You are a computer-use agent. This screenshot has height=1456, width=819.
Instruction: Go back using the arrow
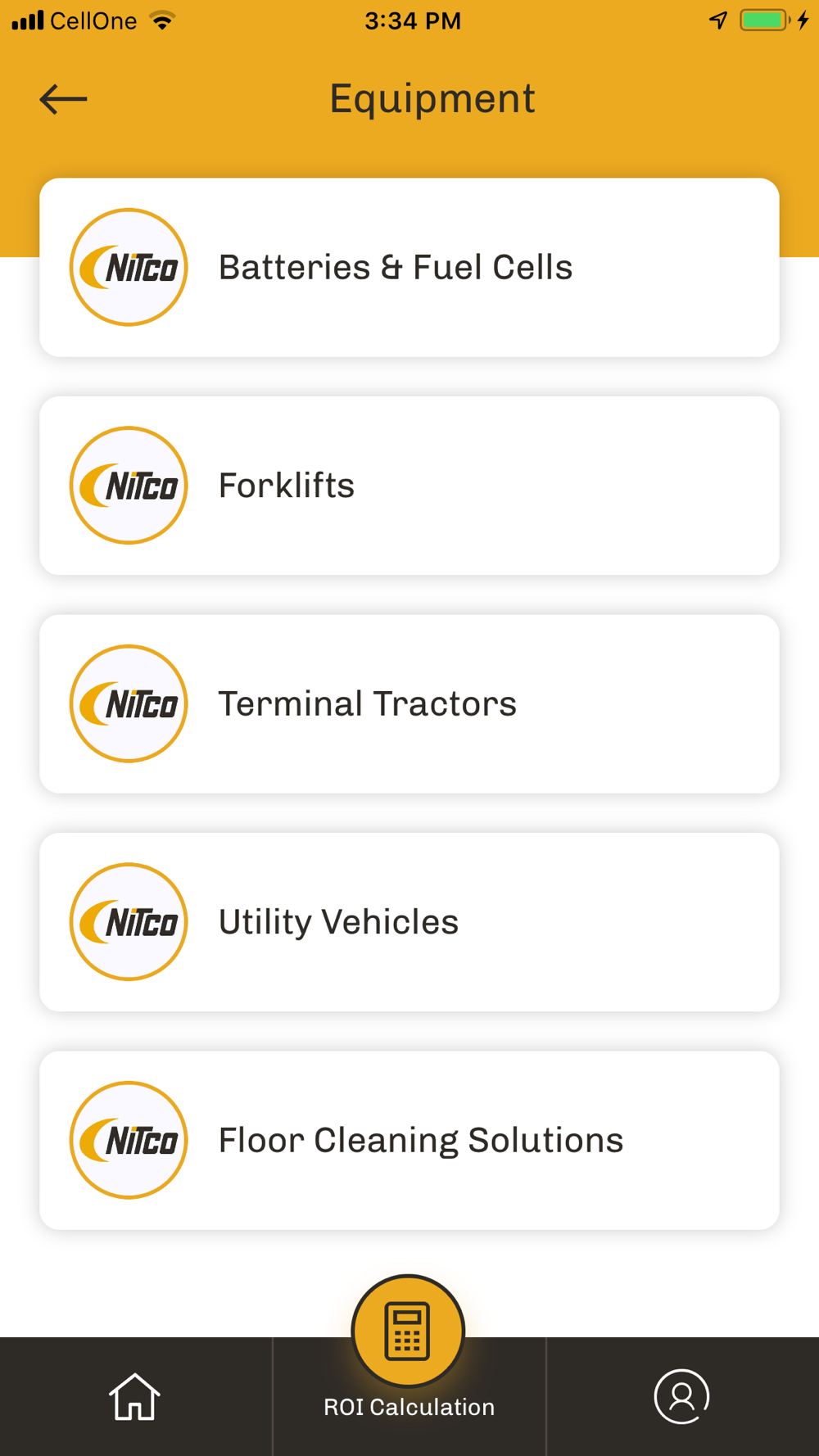click(63, 99)
